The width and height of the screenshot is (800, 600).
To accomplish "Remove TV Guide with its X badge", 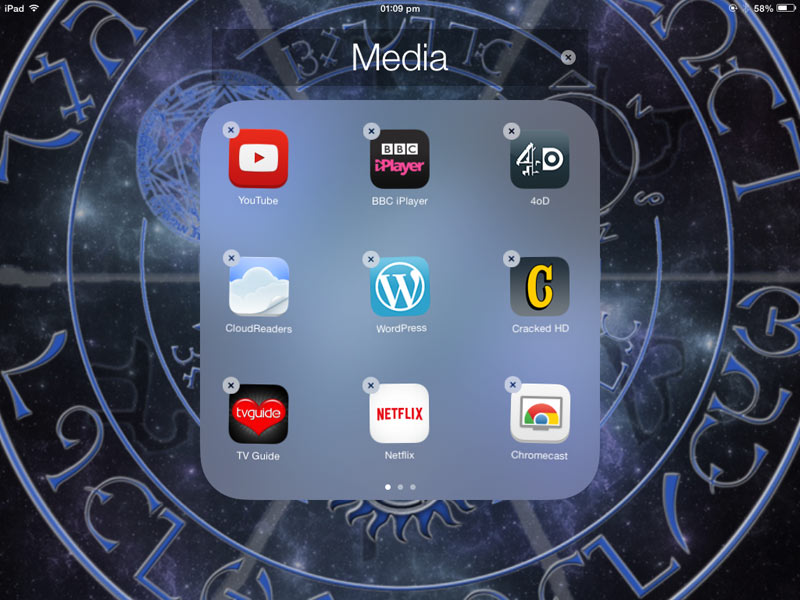I will [x=230, y=385].
